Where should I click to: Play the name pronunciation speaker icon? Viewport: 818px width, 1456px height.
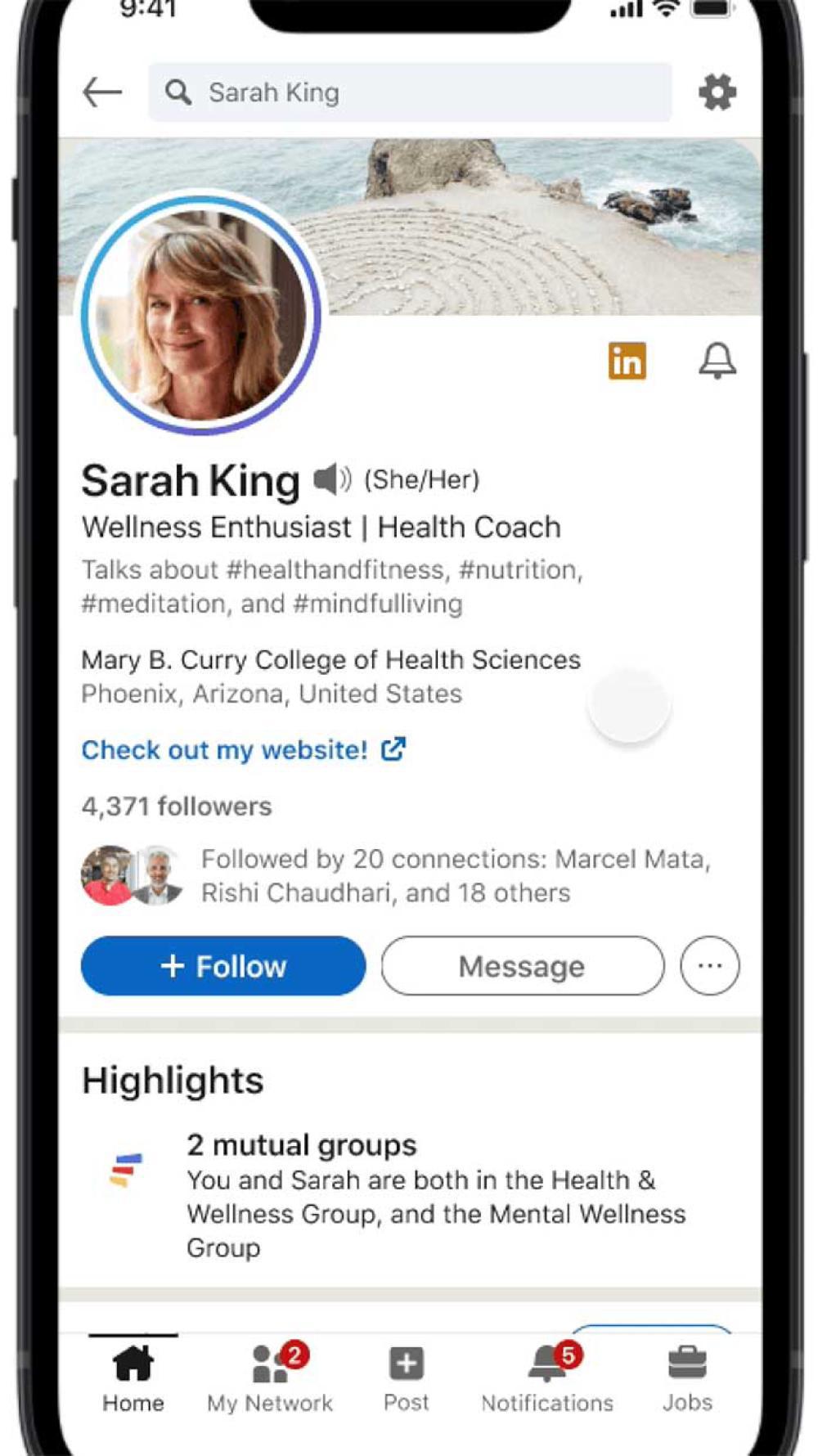[332, 479]
